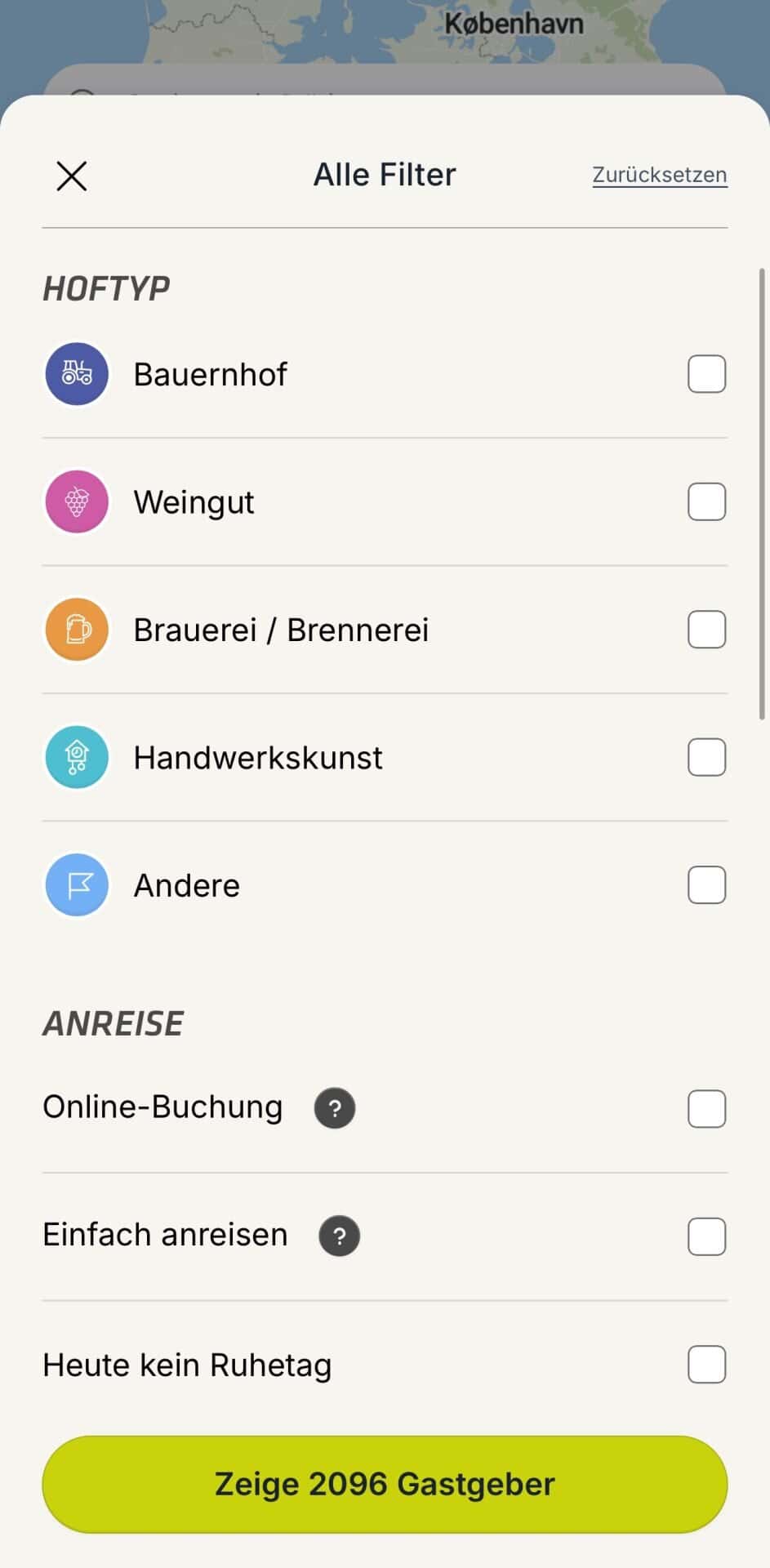Image resolution: width=770 pixels, height=1568 pixels.
Task: Check the Bauernhof checkbox
Action: coord(706,374)
